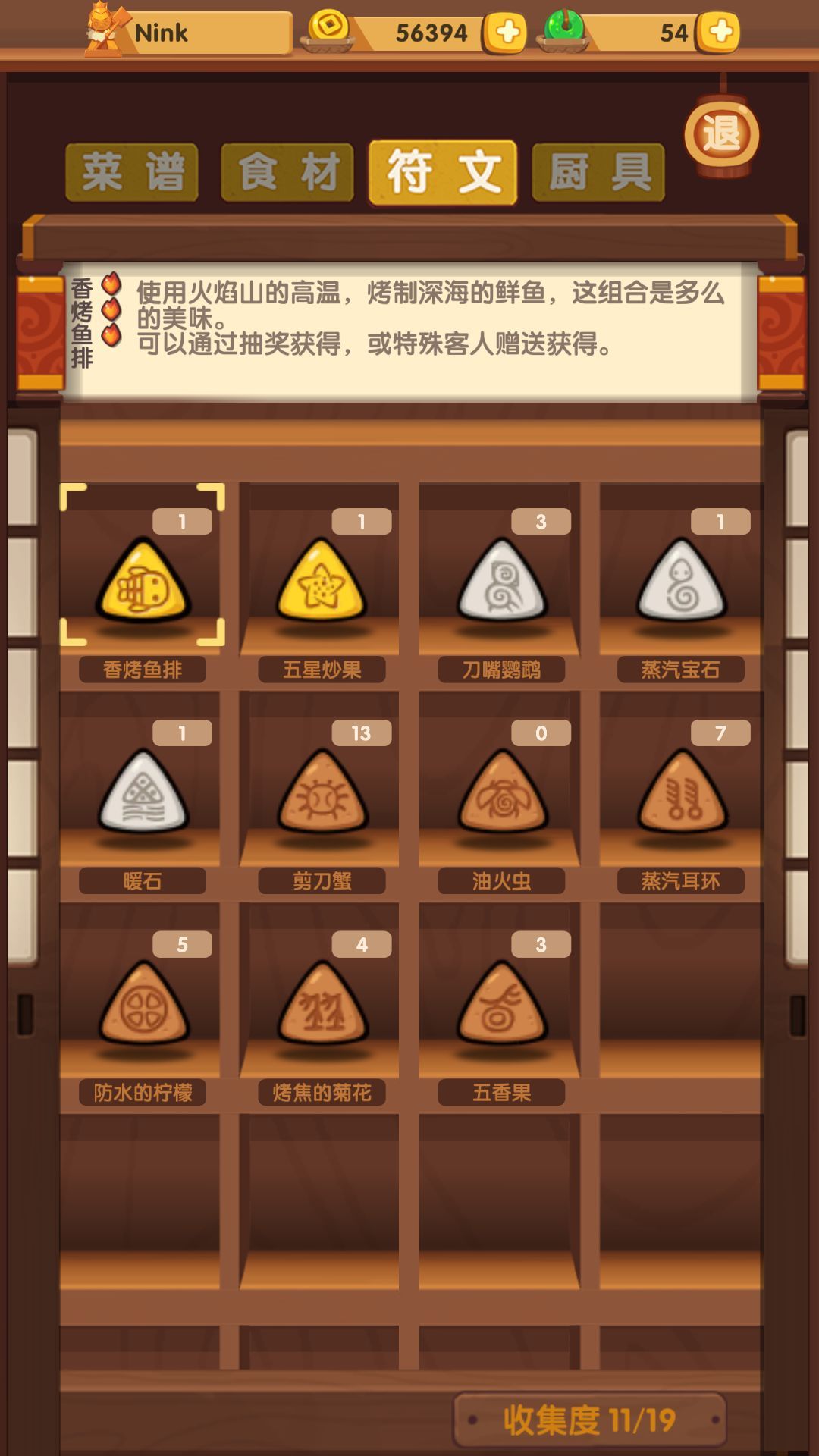Select the 烤焦的菊花 rune

click(x=322, y=1003)
